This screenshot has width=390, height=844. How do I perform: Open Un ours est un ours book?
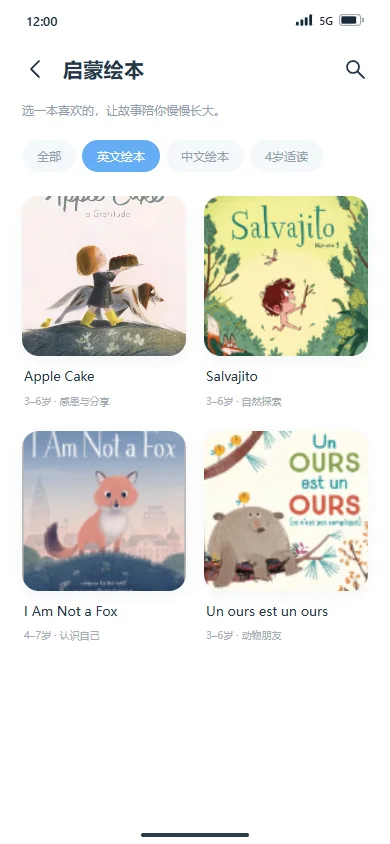click(286, 537)
